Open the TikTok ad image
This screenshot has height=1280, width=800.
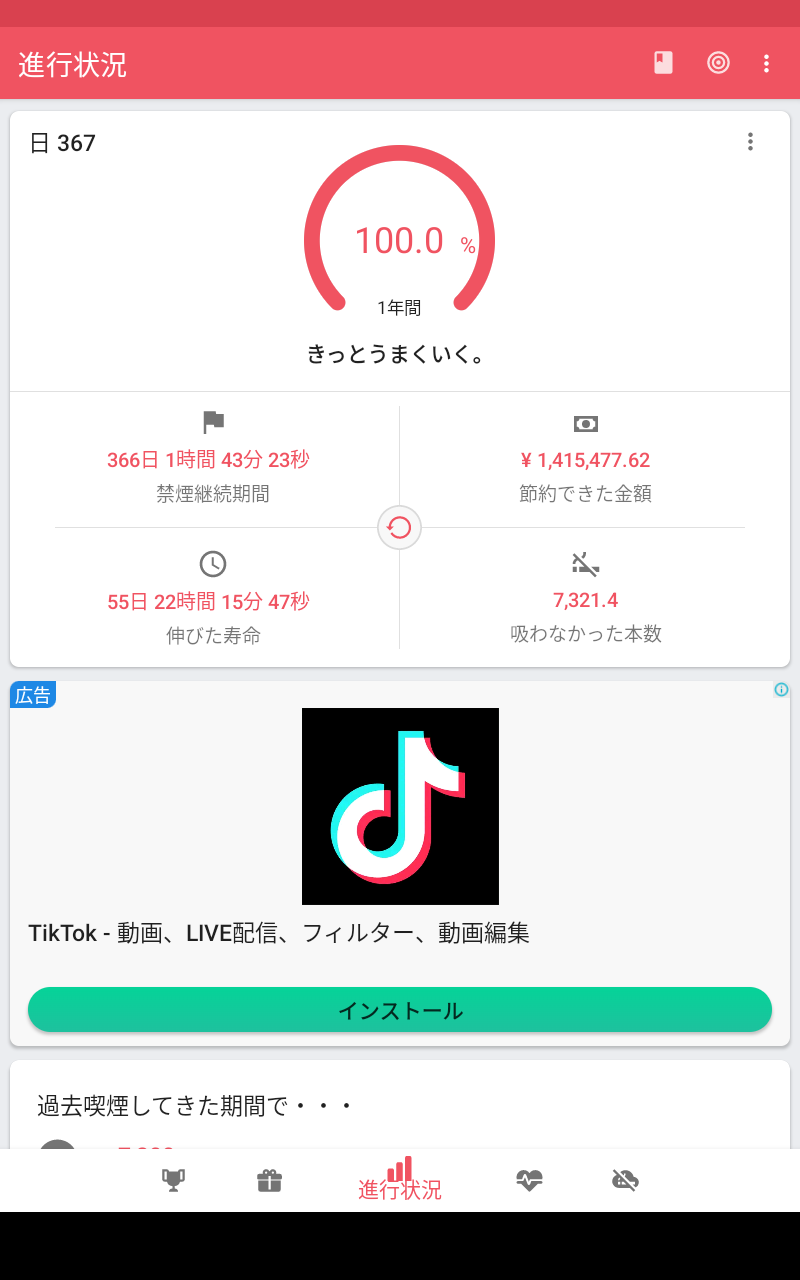tap(400, 806)
